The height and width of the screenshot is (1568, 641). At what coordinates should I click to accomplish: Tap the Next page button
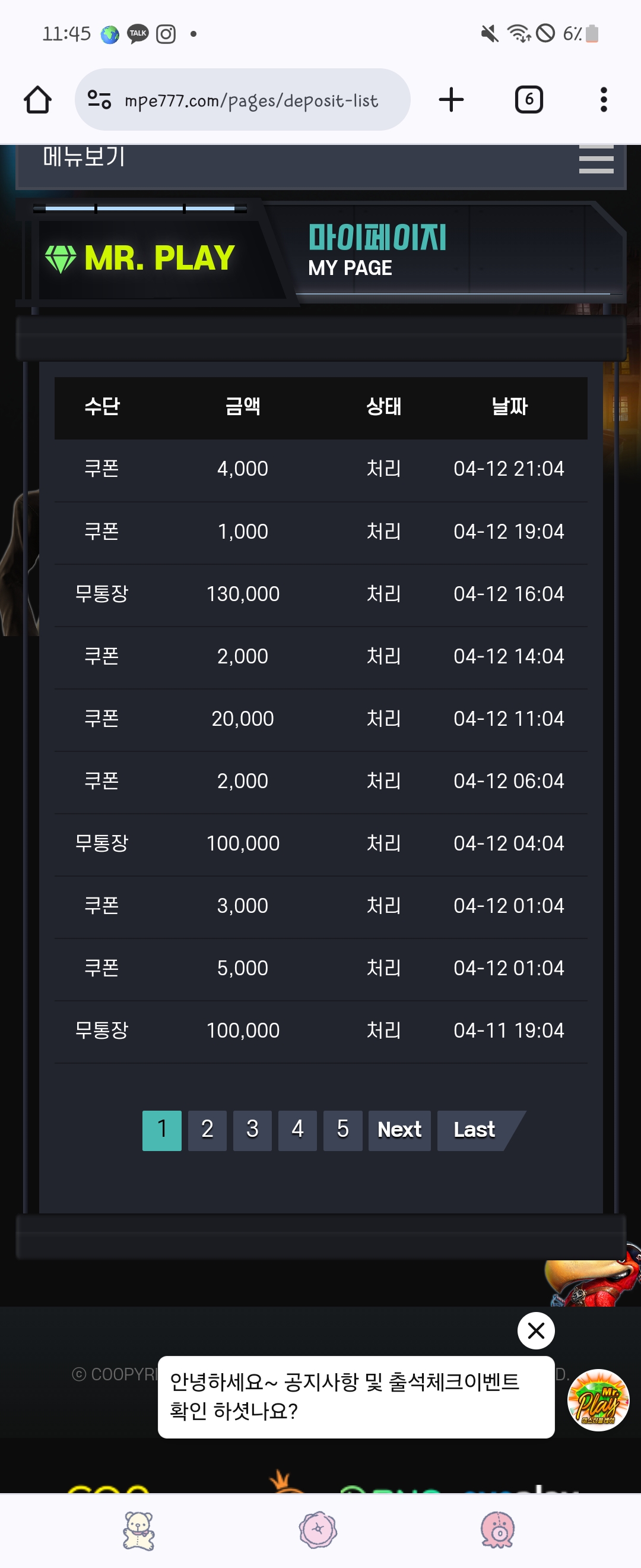(x=399, y=1130)
